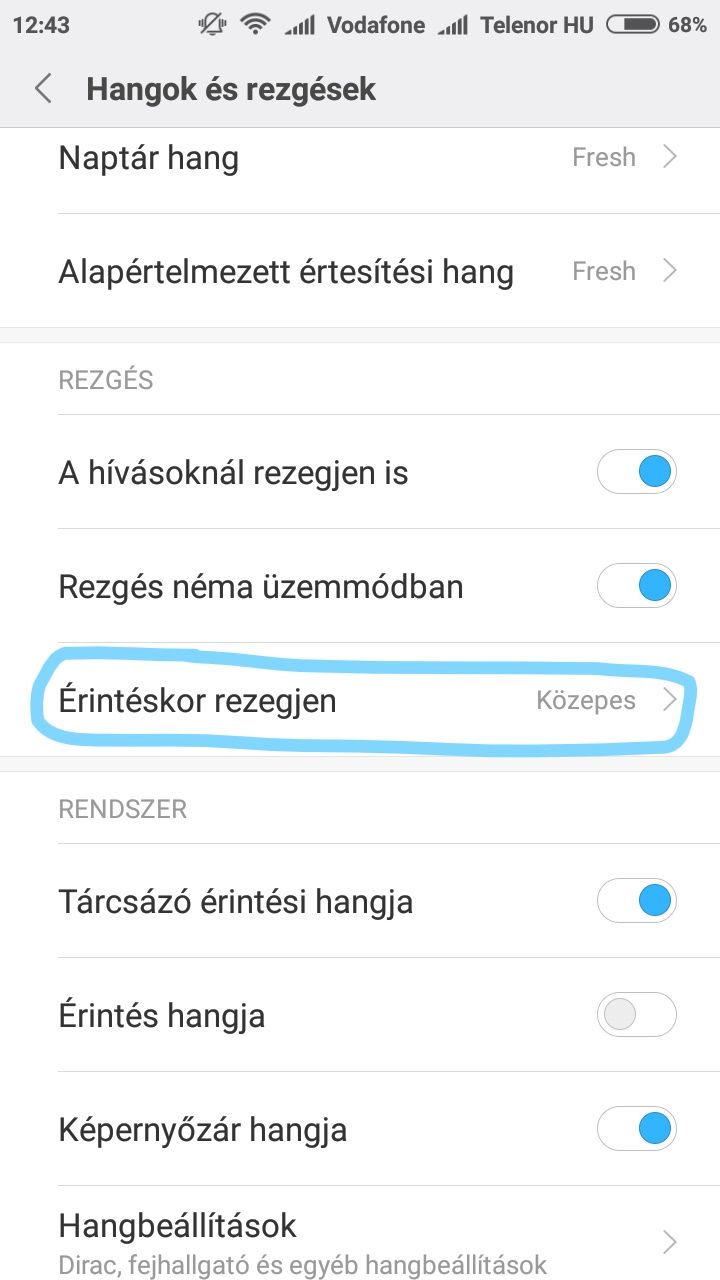Disable Rezgés néma üzemmódban switch
Screen dimensions: 720x1280
(637, 586)
